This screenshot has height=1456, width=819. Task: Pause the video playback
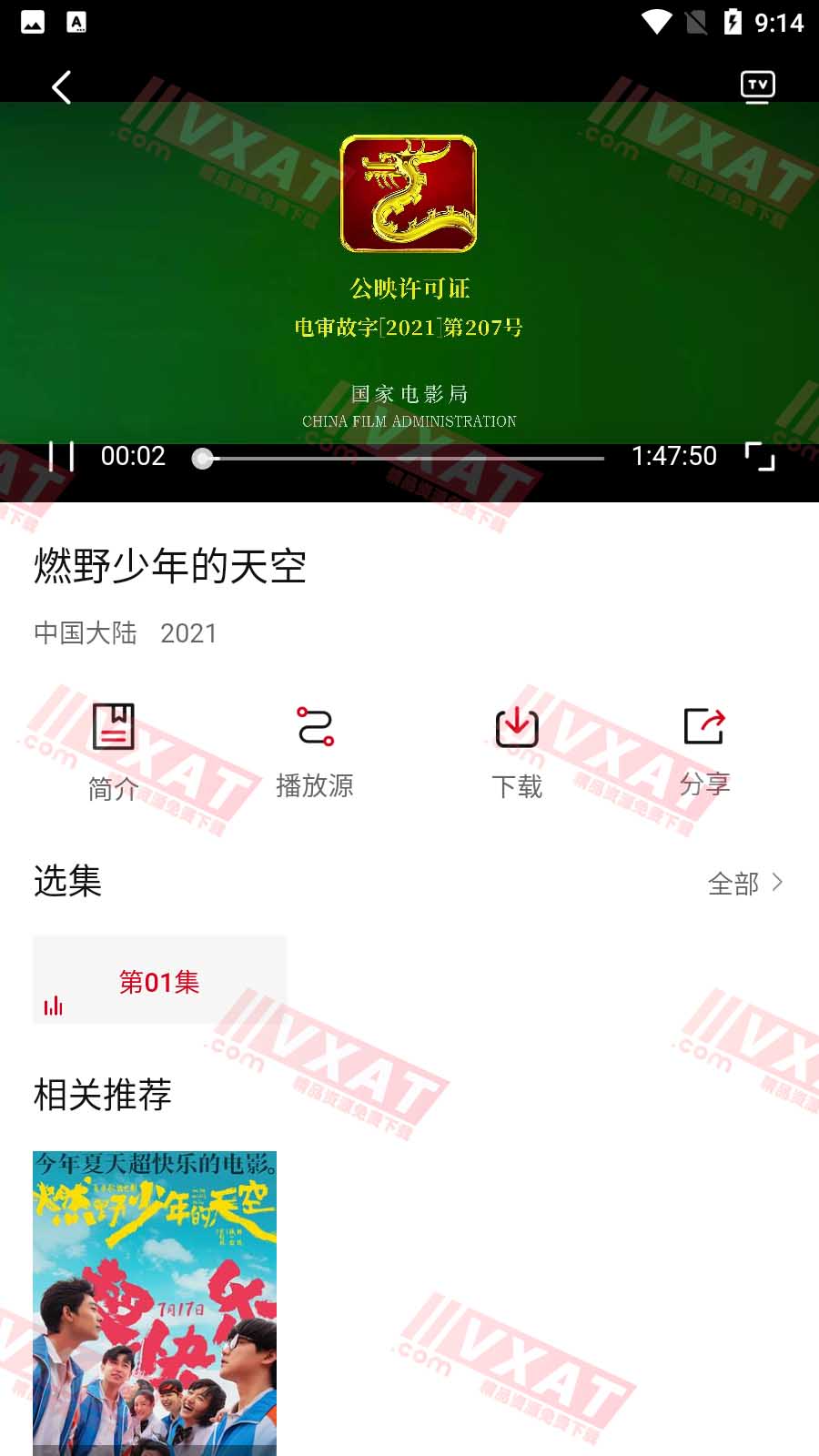(61, 456)
